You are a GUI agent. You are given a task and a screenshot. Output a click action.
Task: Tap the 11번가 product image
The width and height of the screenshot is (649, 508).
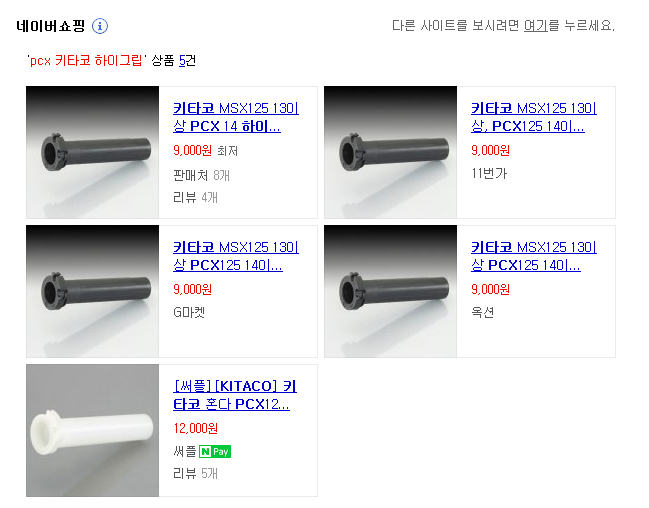390,152
